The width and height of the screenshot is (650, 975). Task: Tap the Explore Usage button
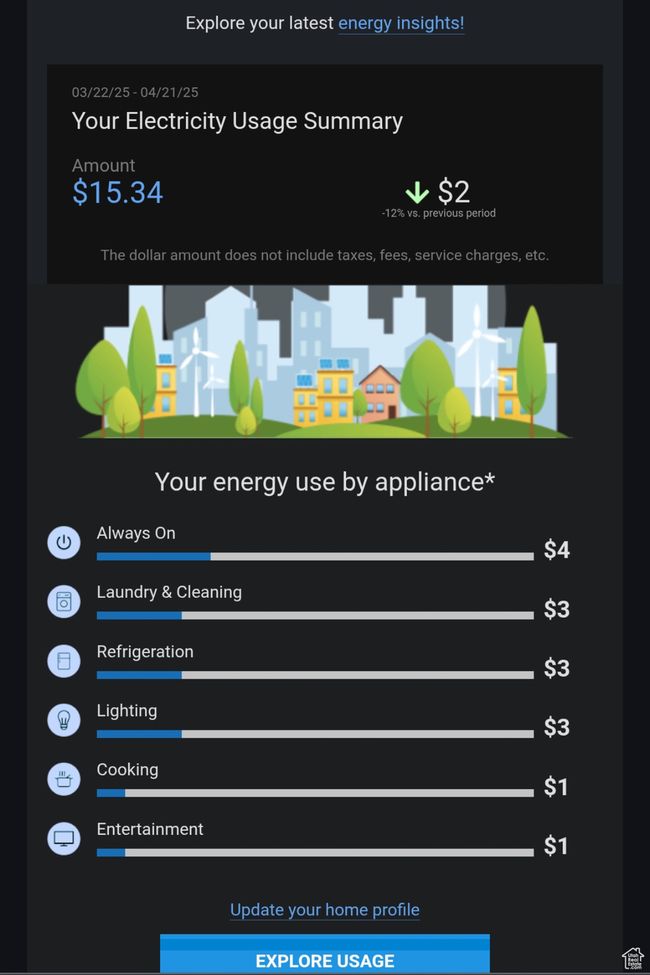point(325,956)
